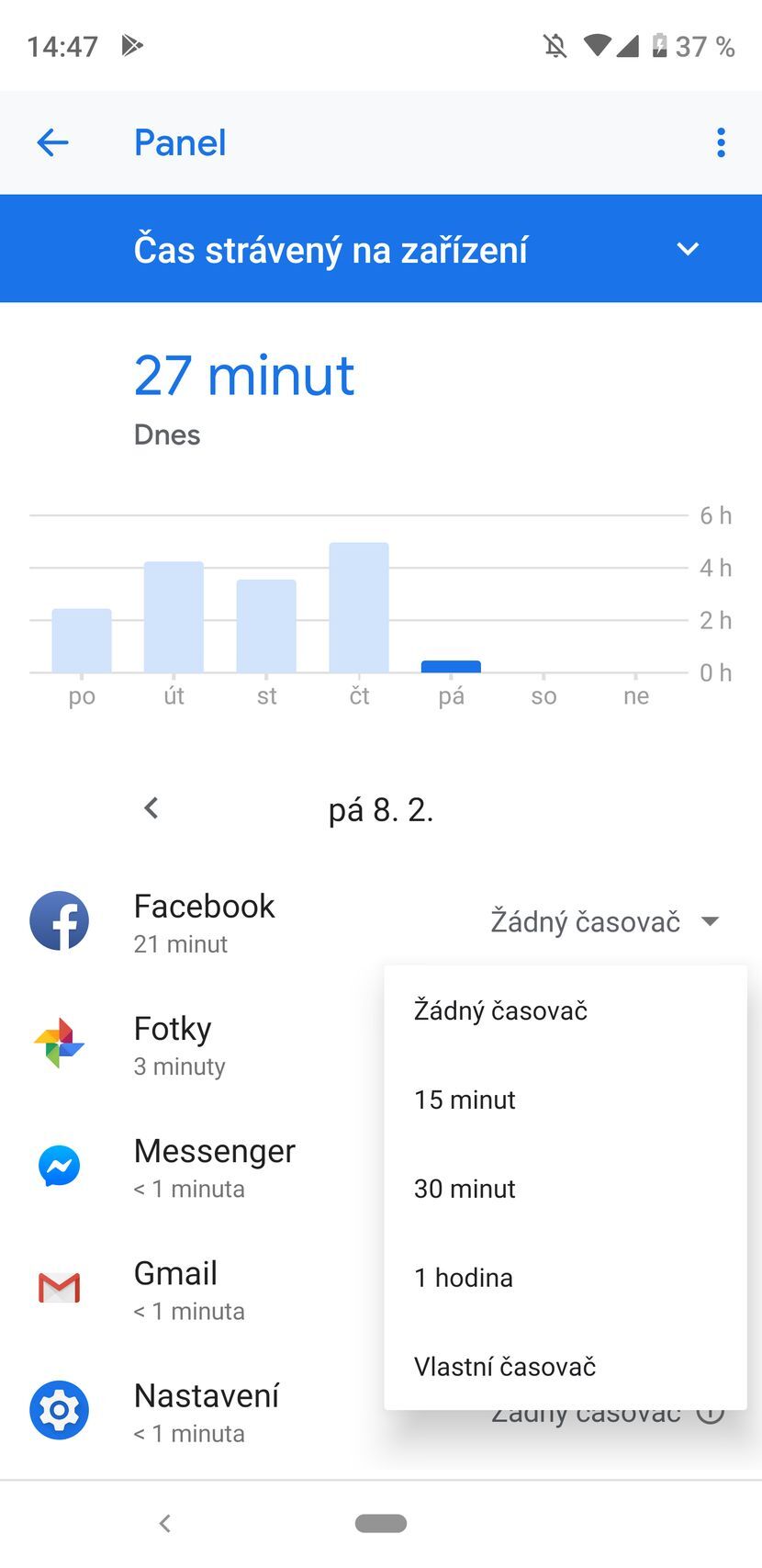Choose Vlastní časovač from the menu

[504, 1366]
